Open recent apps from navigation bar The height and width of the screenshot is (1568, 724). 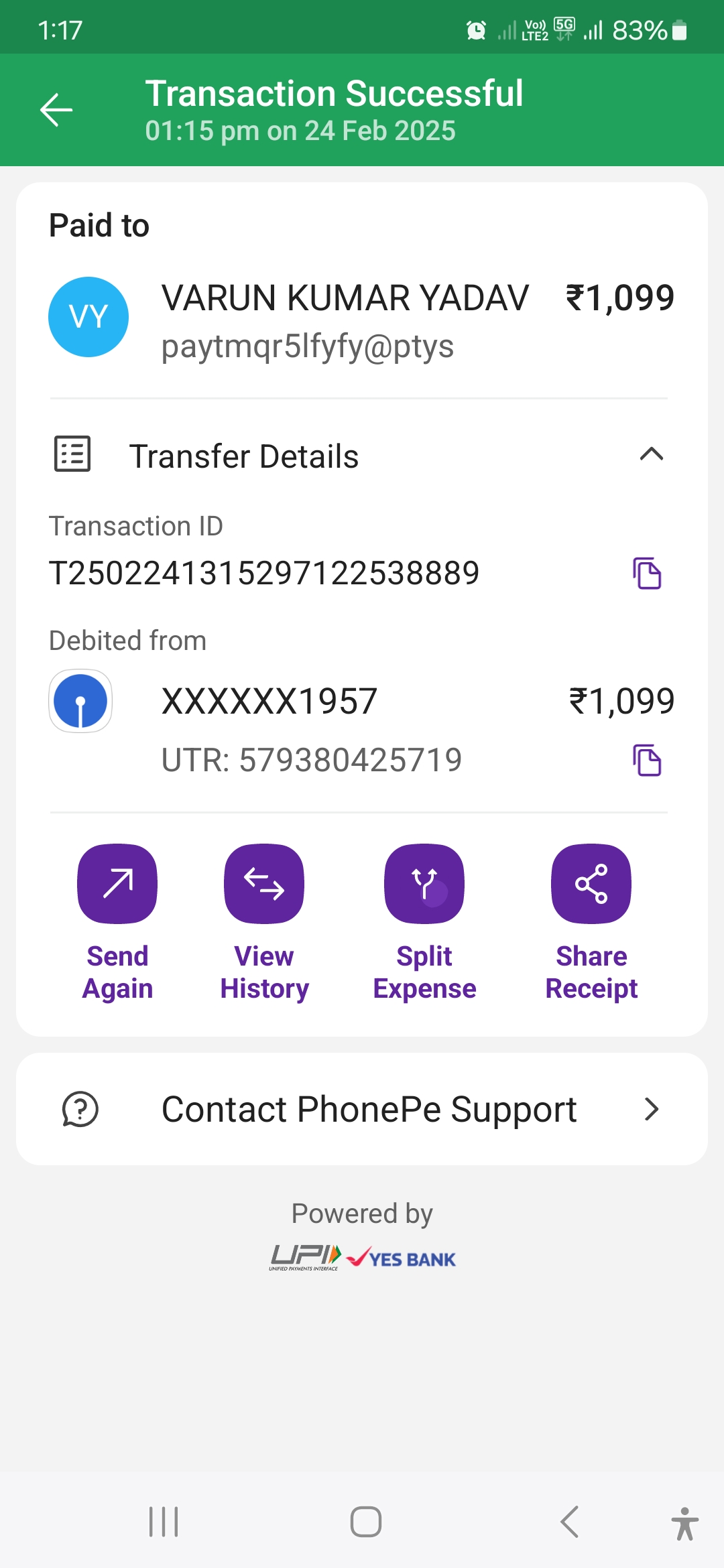[x=164, y=1522]
